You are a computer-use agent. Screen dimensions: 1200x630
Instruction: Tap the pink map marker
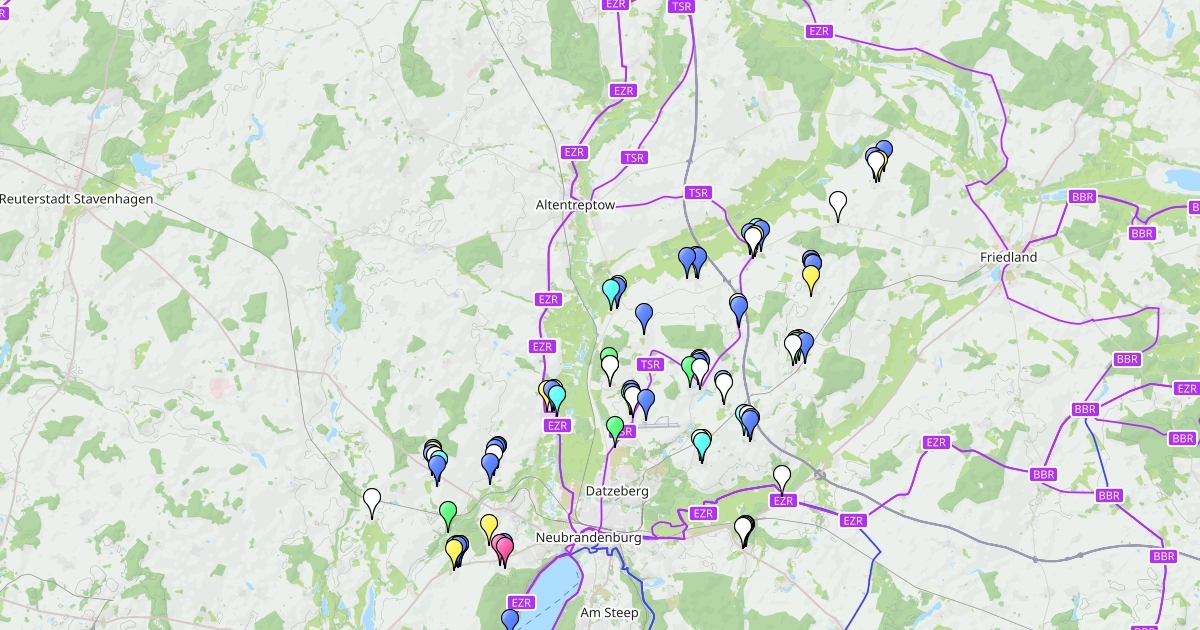[503, 547]
